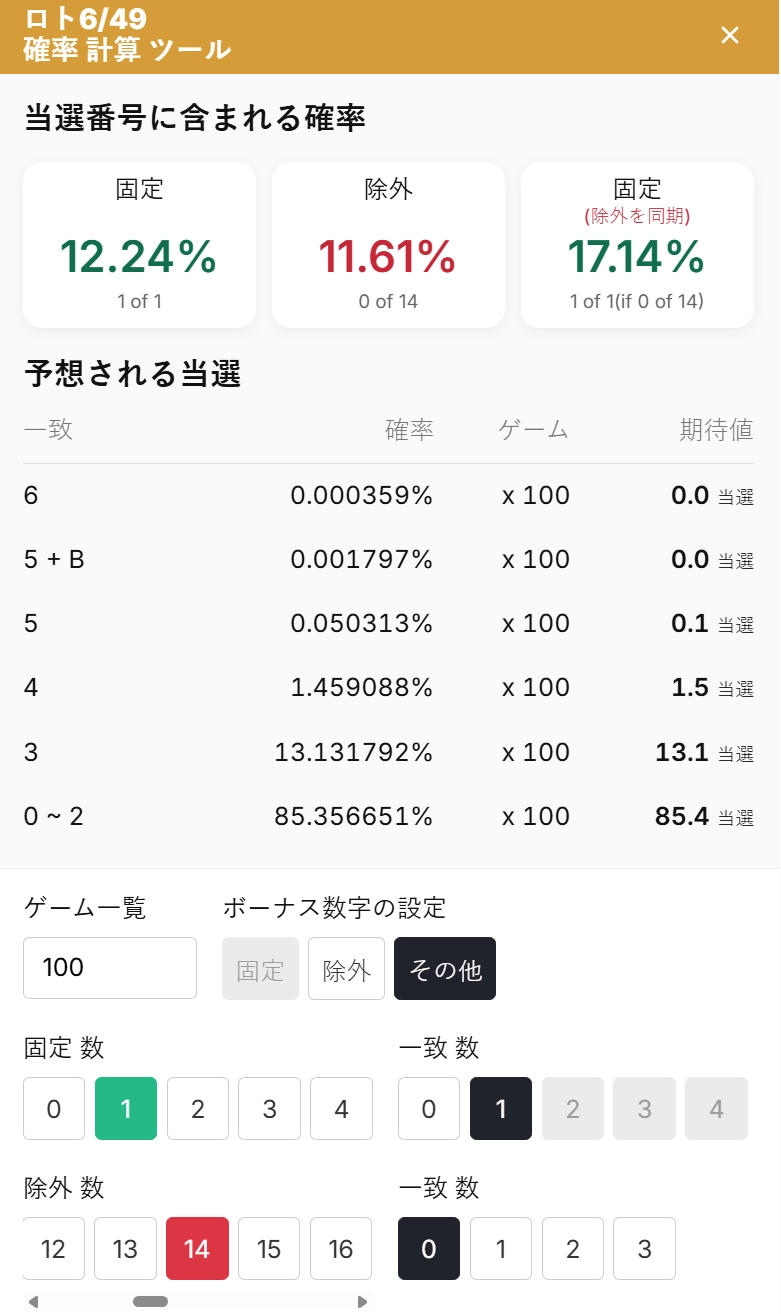Screen dimensions: 781x1314
Task: Set the fixed number count to 2
Action: [197, 1108]
